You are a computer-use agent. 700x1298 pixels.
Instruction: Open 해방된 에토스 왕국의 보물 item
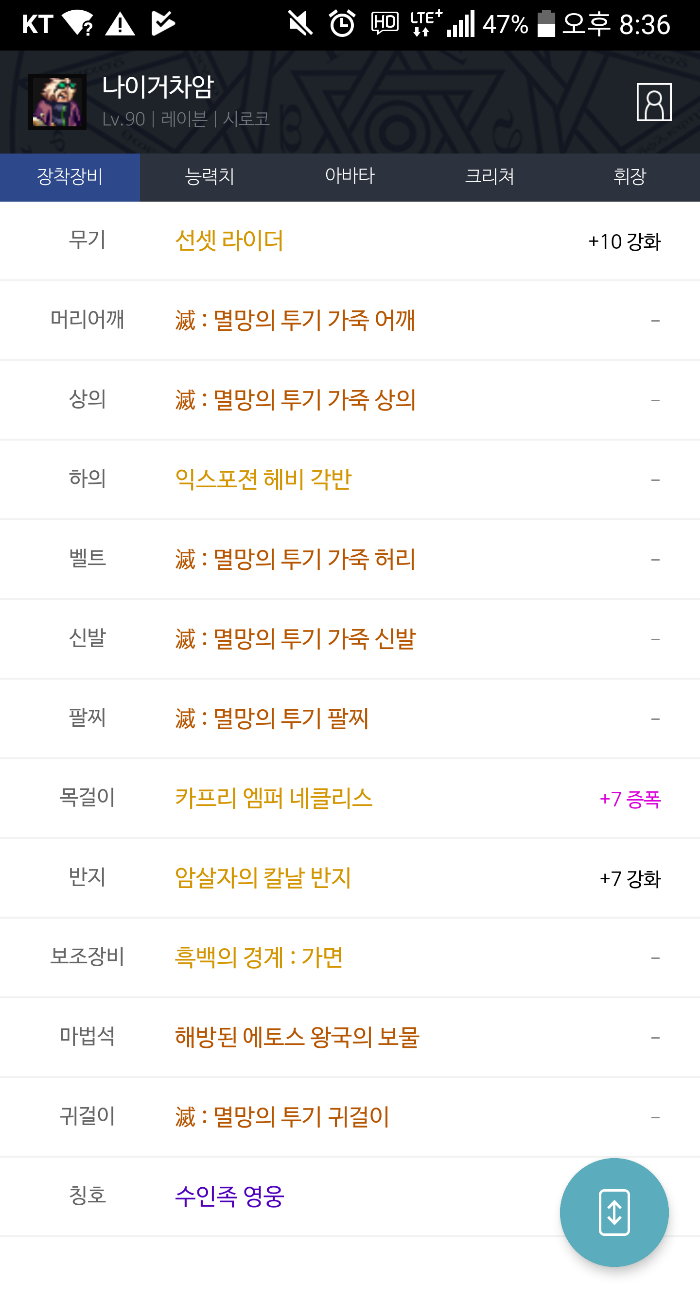pos(297,1037)
